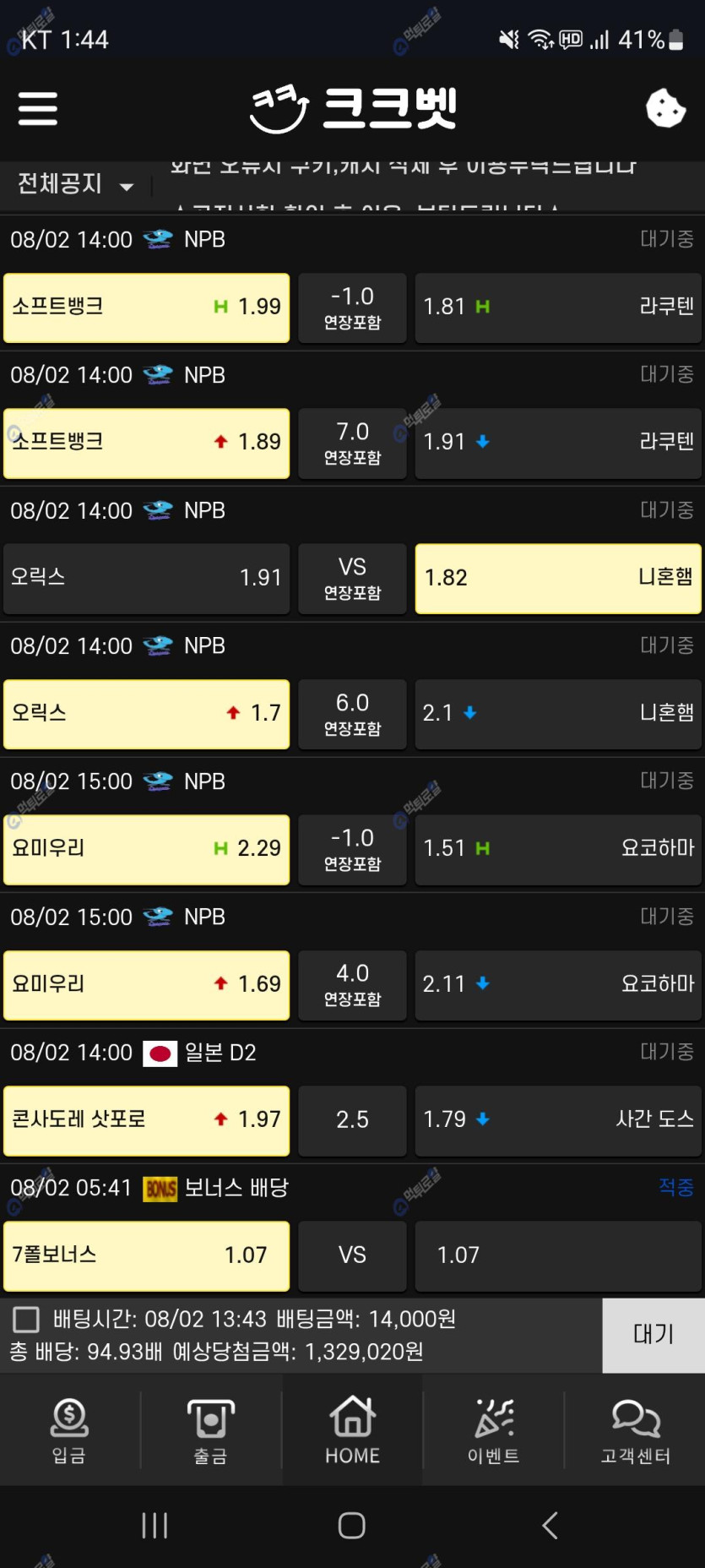Go to the 출금 withdrawal tab

(210, 1429)
